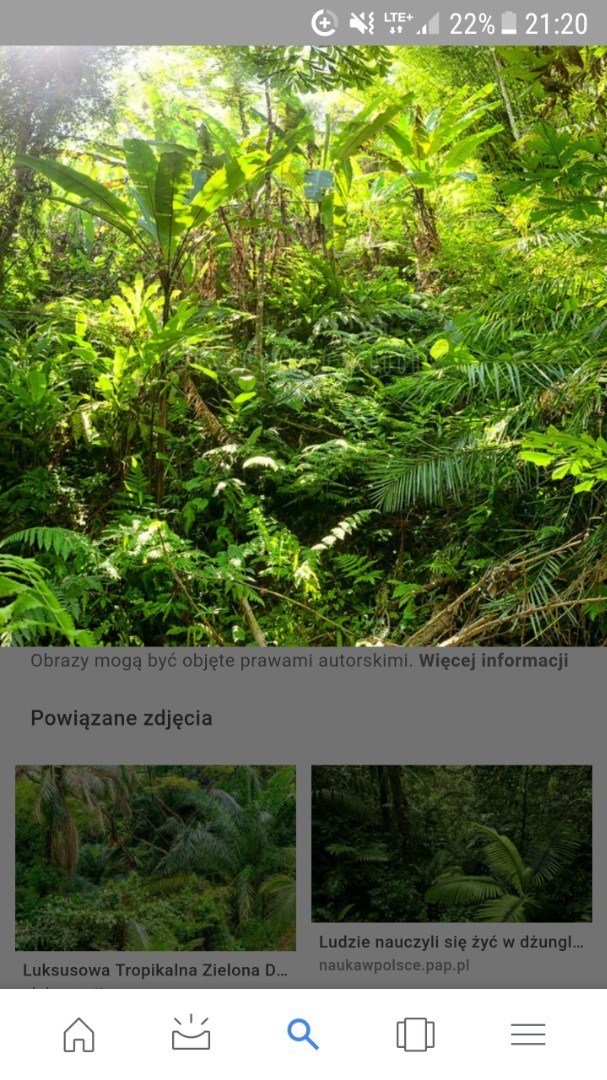The width and height of the screenshot is (607, 1080).
Task: Open related photo Ludzie nauczyli się żyć
Action: pos(451,844)
